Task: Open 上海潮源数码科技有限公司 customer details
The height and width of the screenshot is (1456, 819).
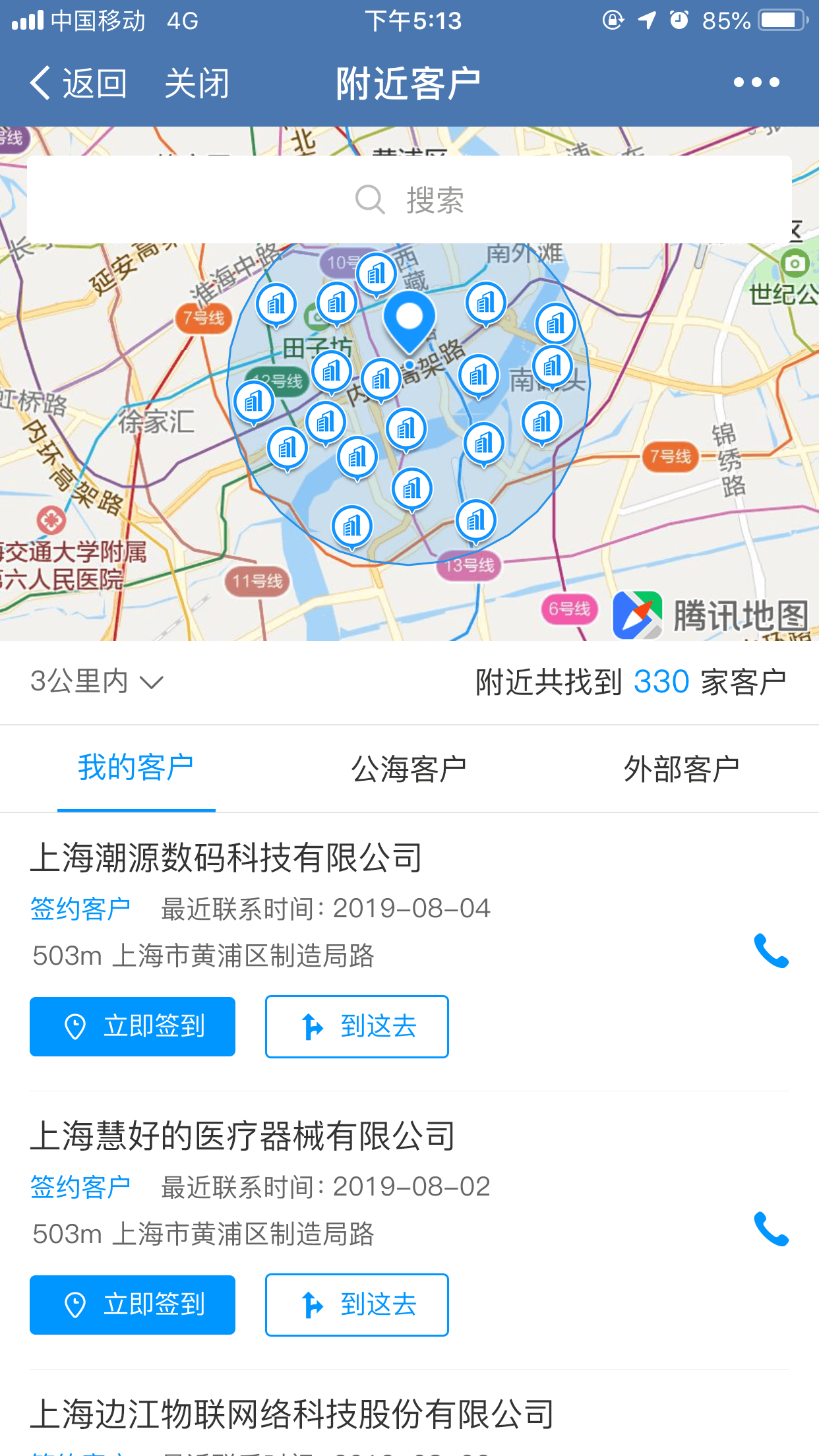Action: [226, 857]
